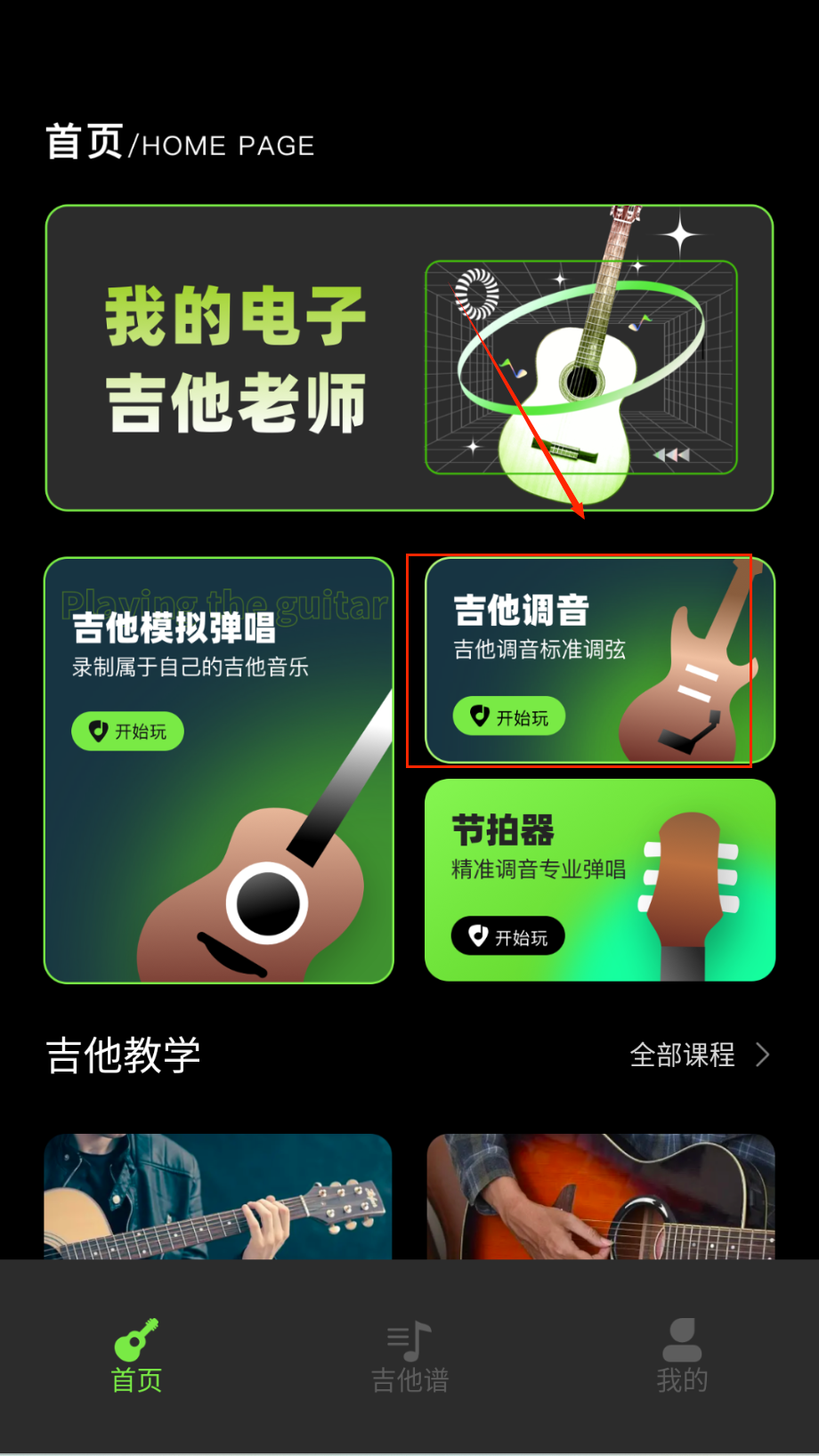Open the 节拍器 metronome card
Screen dimensions: 819x1456
(598, 879)
